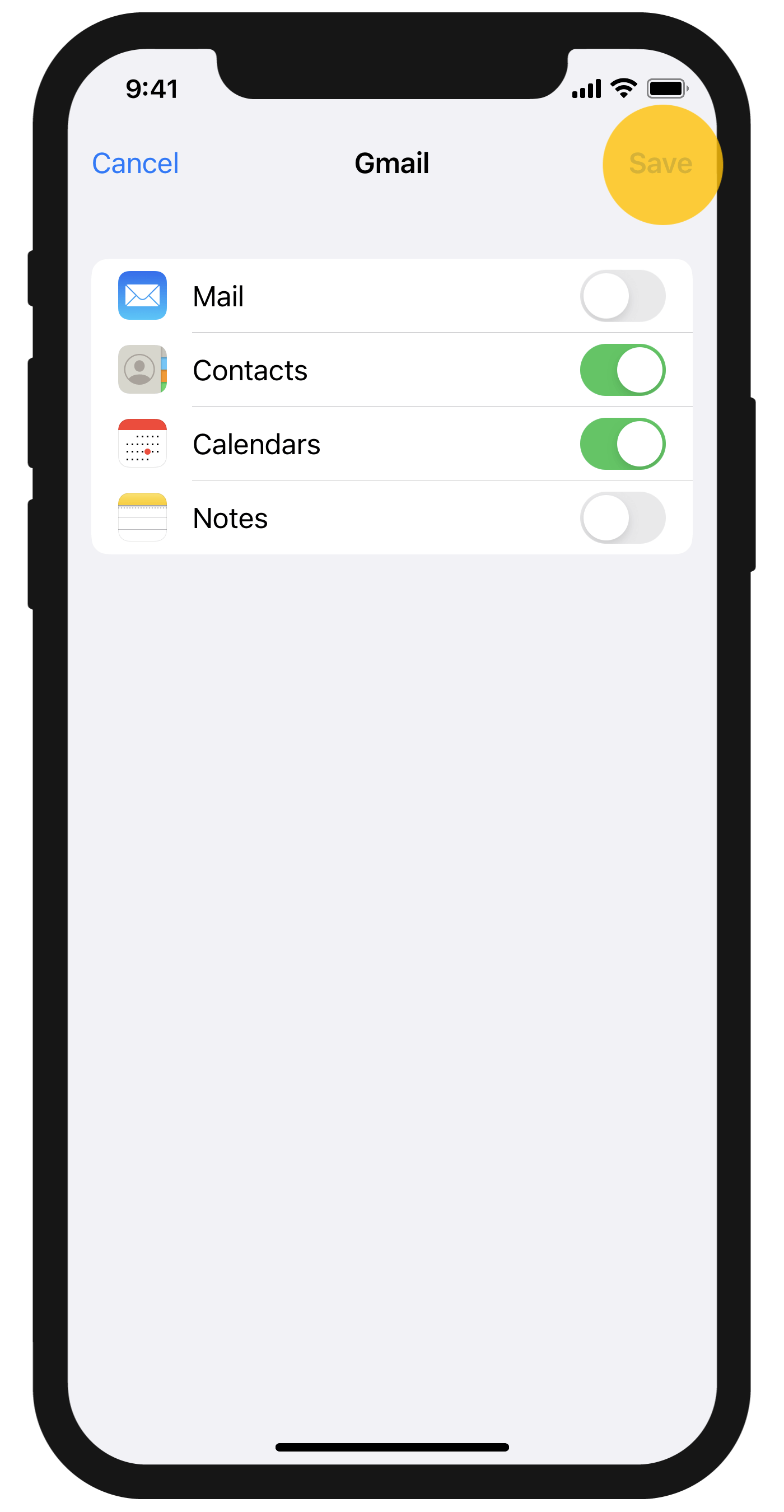Turn off Contacts syncing
The image size is (784, 1512).
tap(623, 370)
